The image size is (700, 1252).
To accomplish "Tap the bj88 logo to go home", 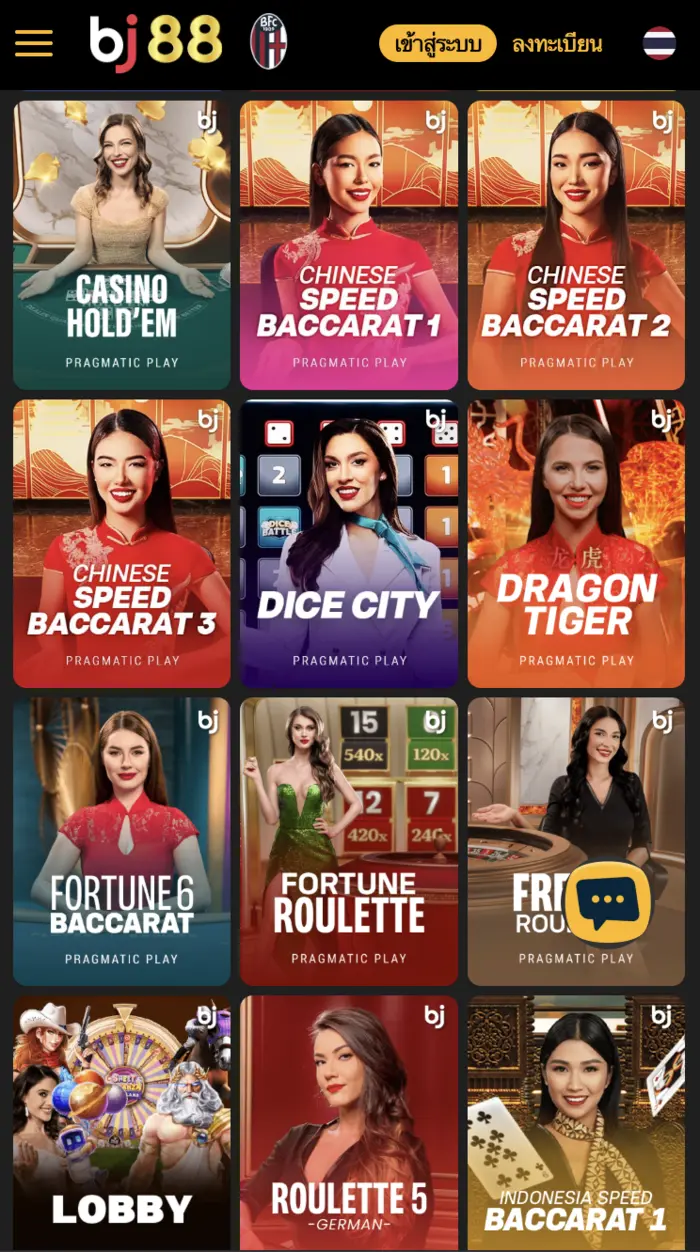I will click(x=156, y=43).
